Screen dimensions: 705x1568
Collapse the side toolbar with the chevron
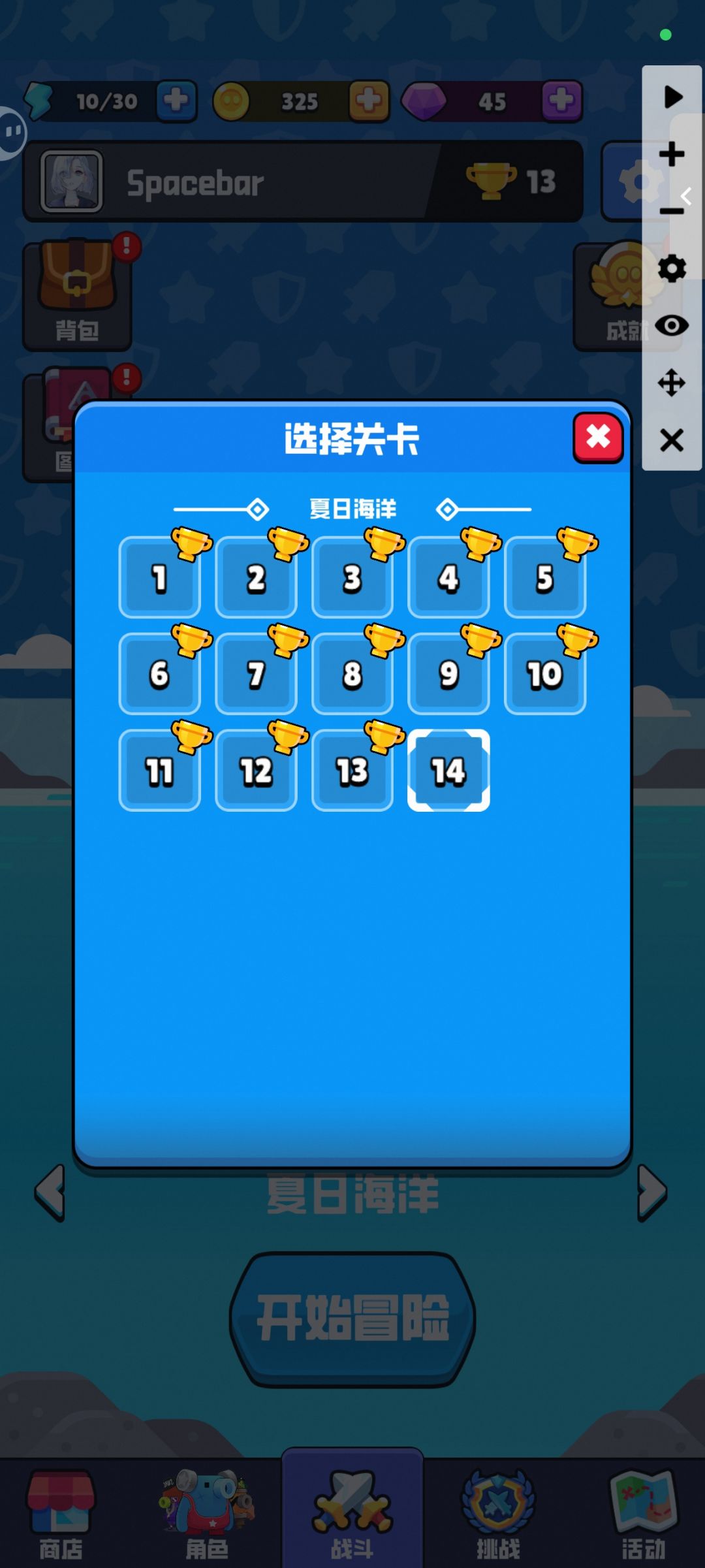tap(686, 196)
